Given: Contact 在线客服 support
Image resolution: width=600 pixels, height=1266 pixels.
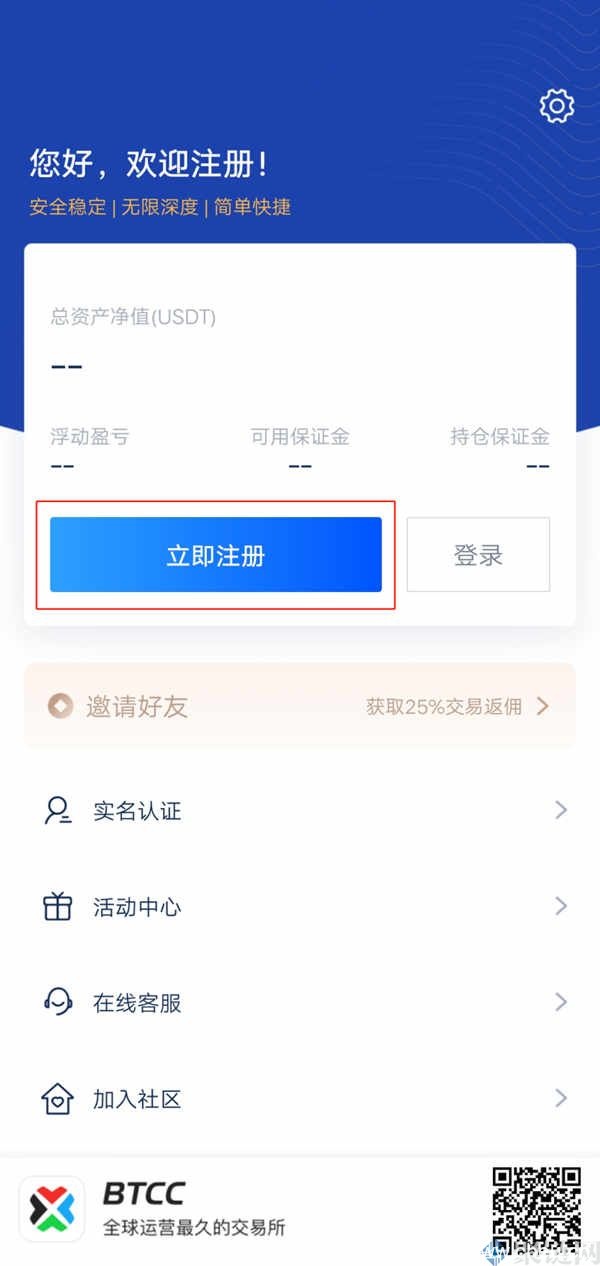Looking at the screenshot, I should click(300, 1002).
